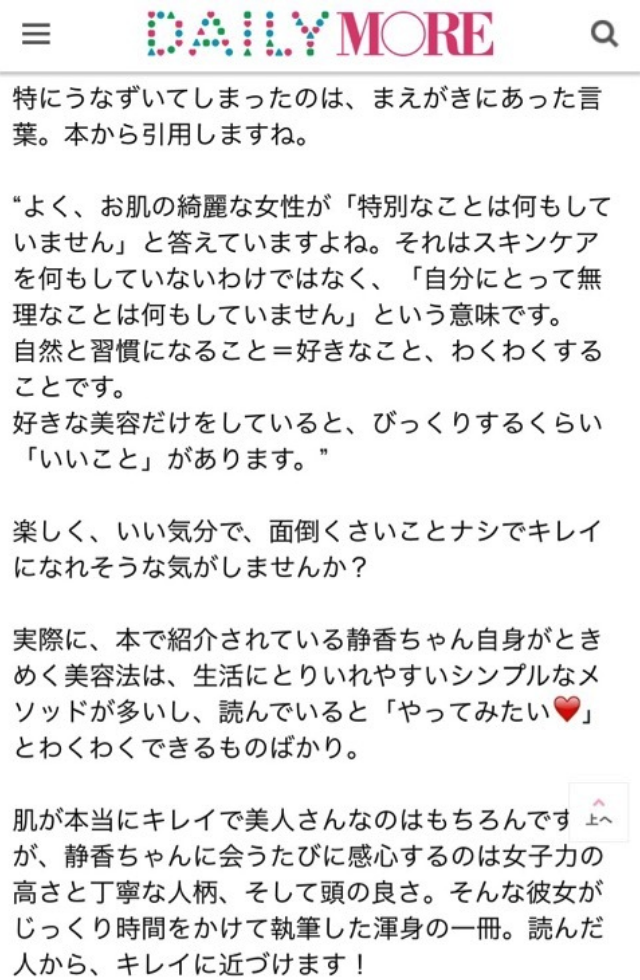The width and height of the screenshot is (640, 980).
Task: Open the search magnifier
Action: click(x=605, y=35)
